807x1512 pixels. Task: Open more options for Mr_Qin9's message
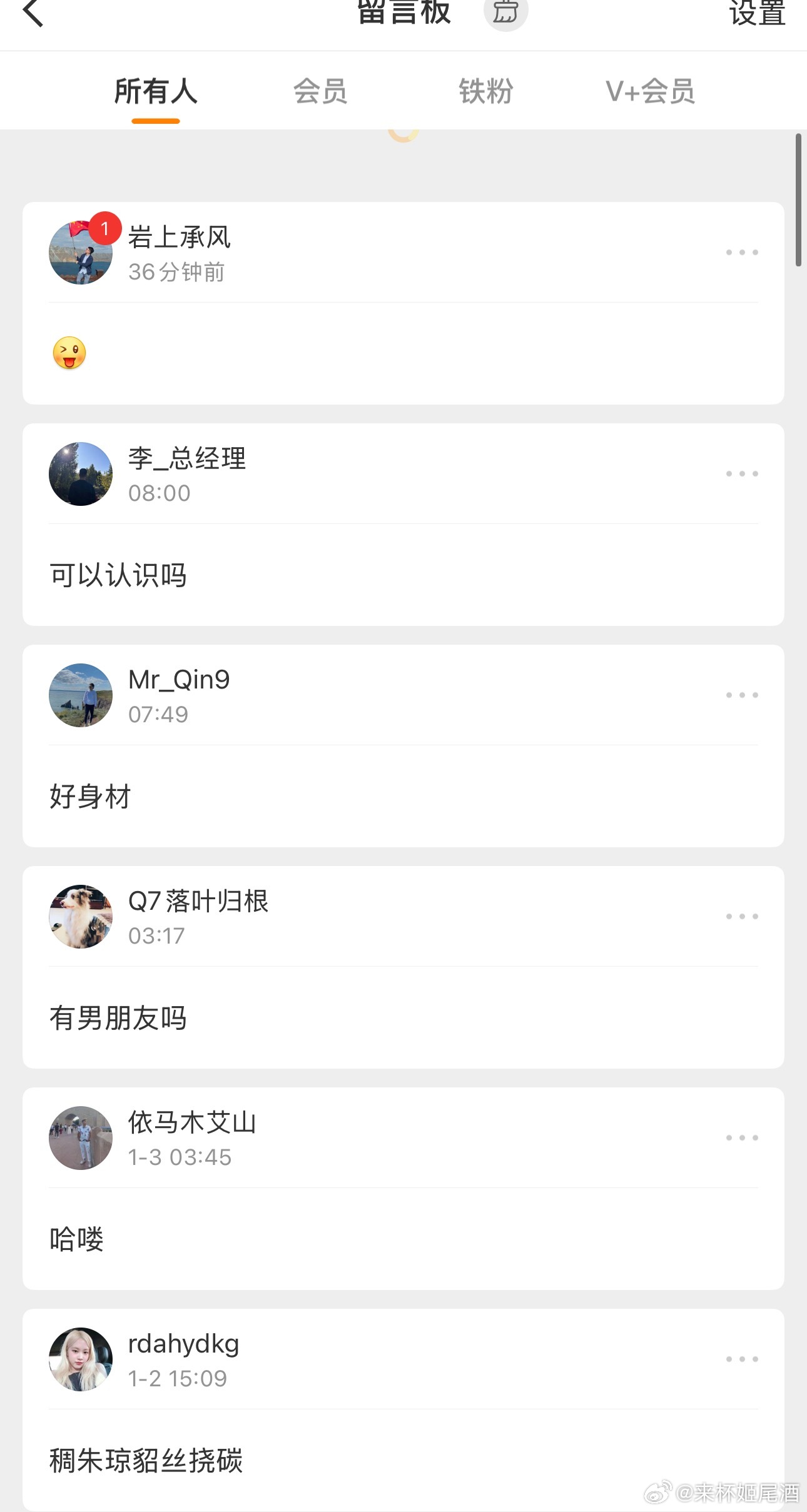click(742, 695)
